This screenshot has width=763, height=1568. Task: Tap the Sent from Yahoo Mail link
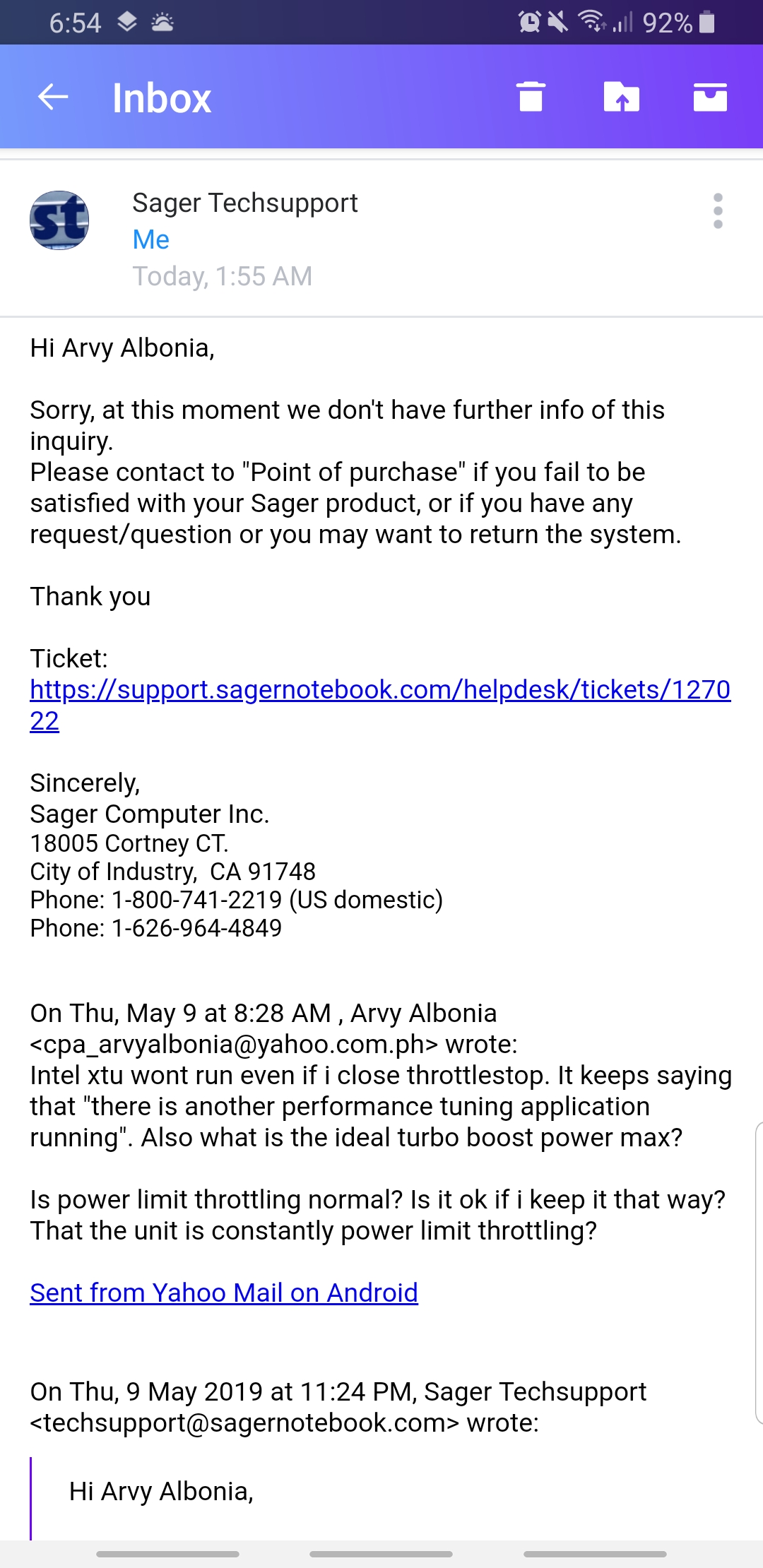tap(224, 1293)
